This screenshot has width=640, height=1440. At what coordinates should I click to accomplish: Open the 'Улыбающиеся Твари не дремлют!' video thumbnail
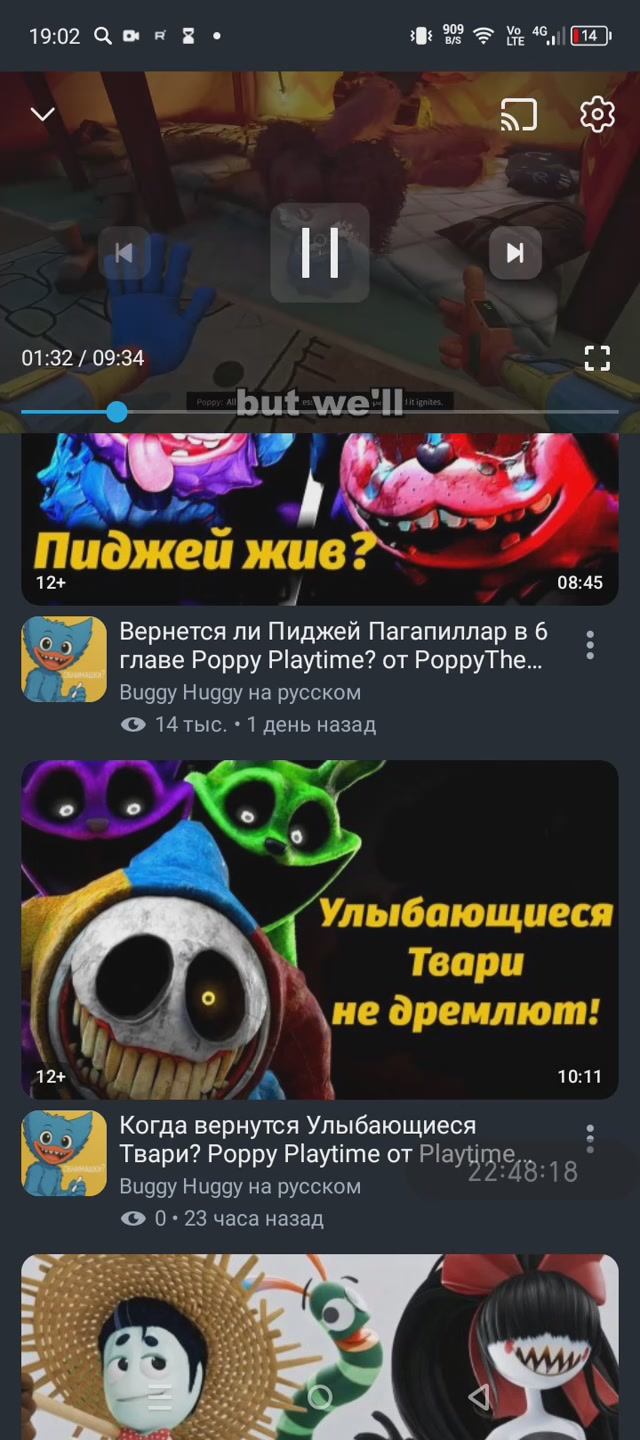(320, 930)
